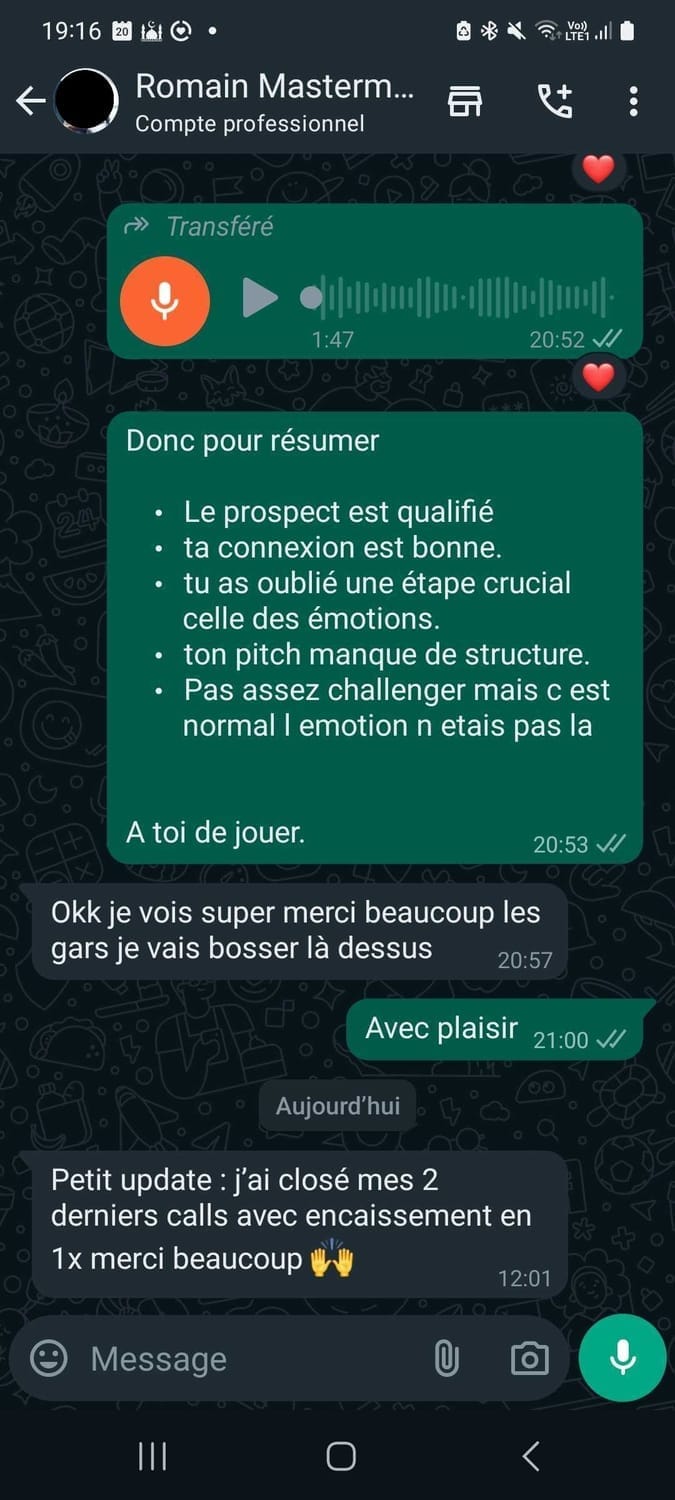This screenshot has height=1500, width=675.
Task: Play the 1:47 forwarded voice message
Action: click(x=260, y=298)
